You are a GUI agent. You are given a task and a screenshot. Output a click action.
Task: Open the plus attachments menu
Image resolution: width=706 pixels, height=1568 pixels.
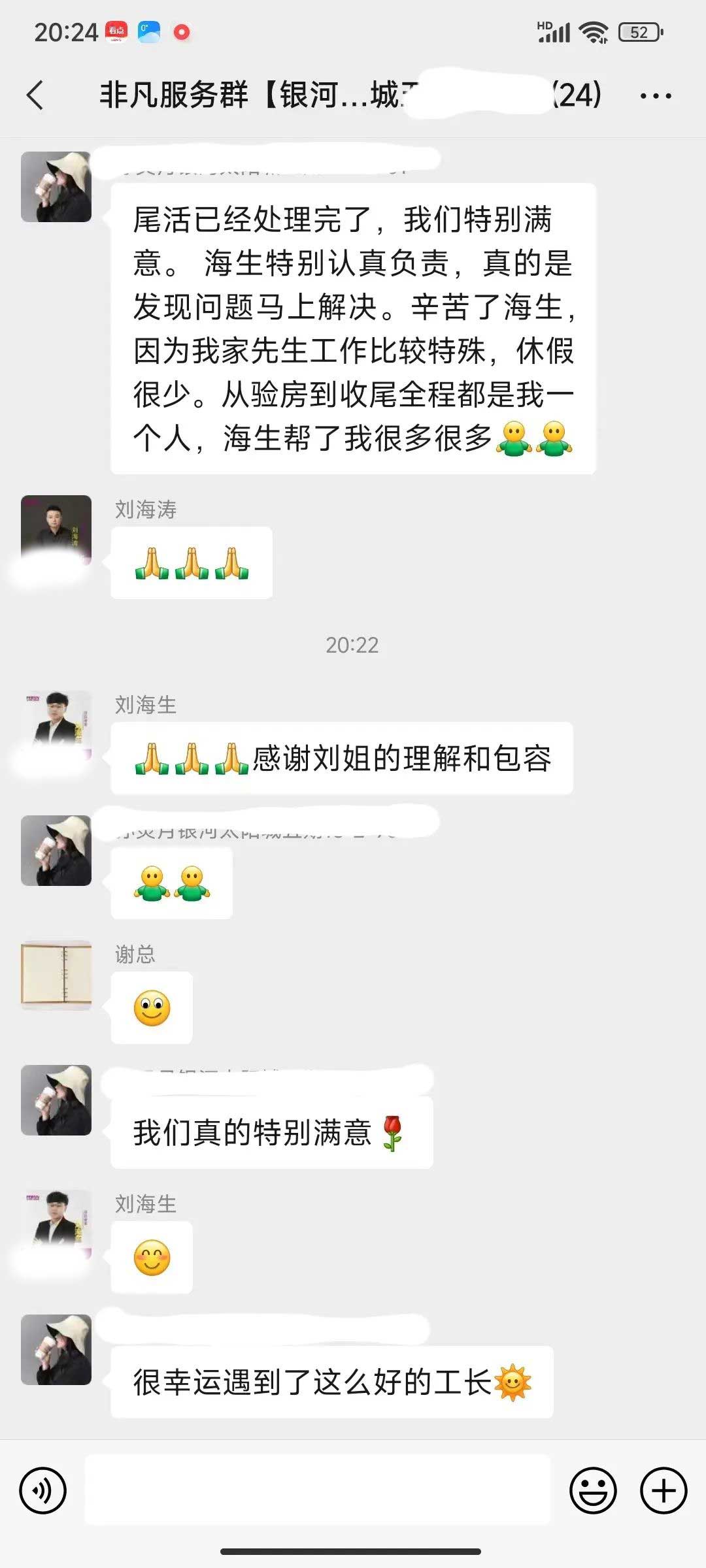coord(663,1491)
